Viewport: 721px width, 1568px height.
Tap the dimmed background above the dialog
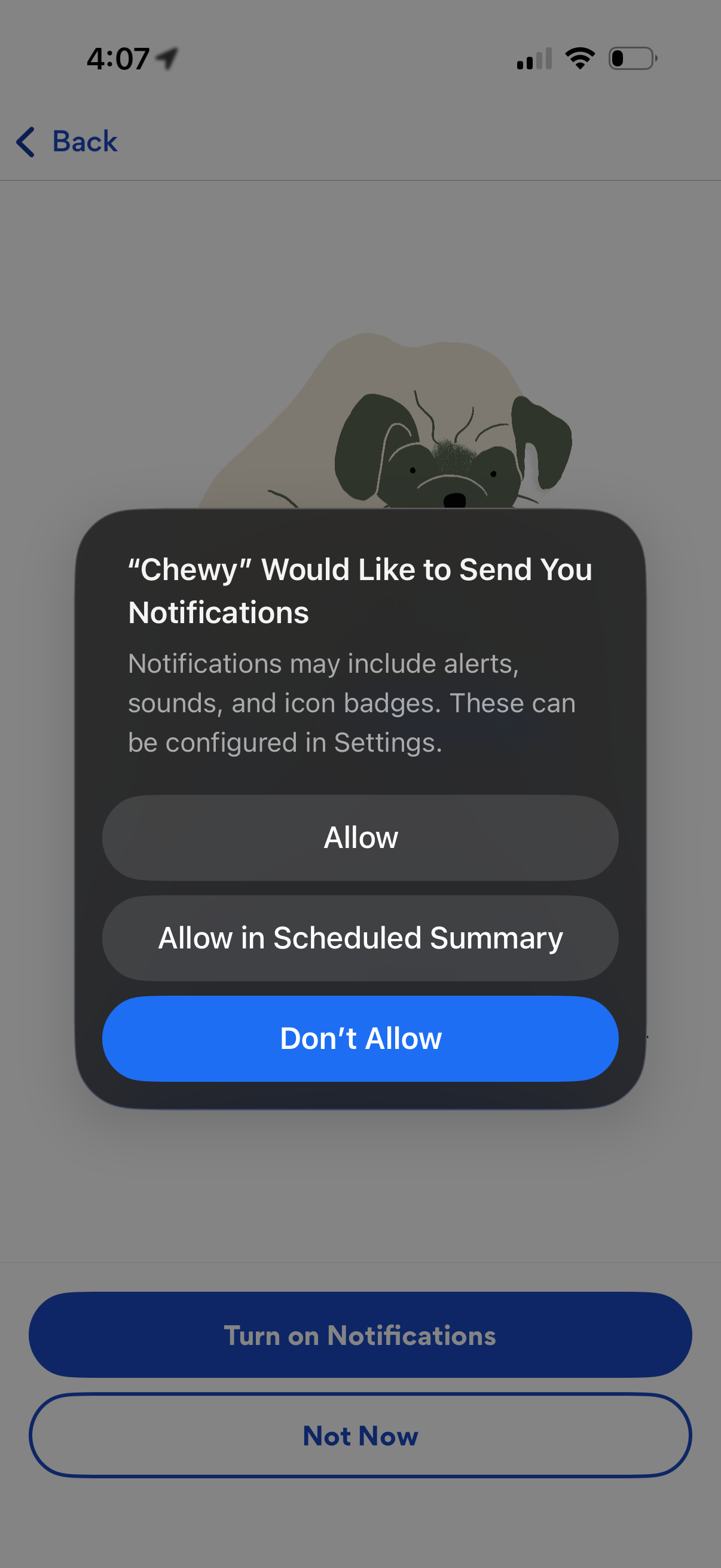click(x=360, y=256)
